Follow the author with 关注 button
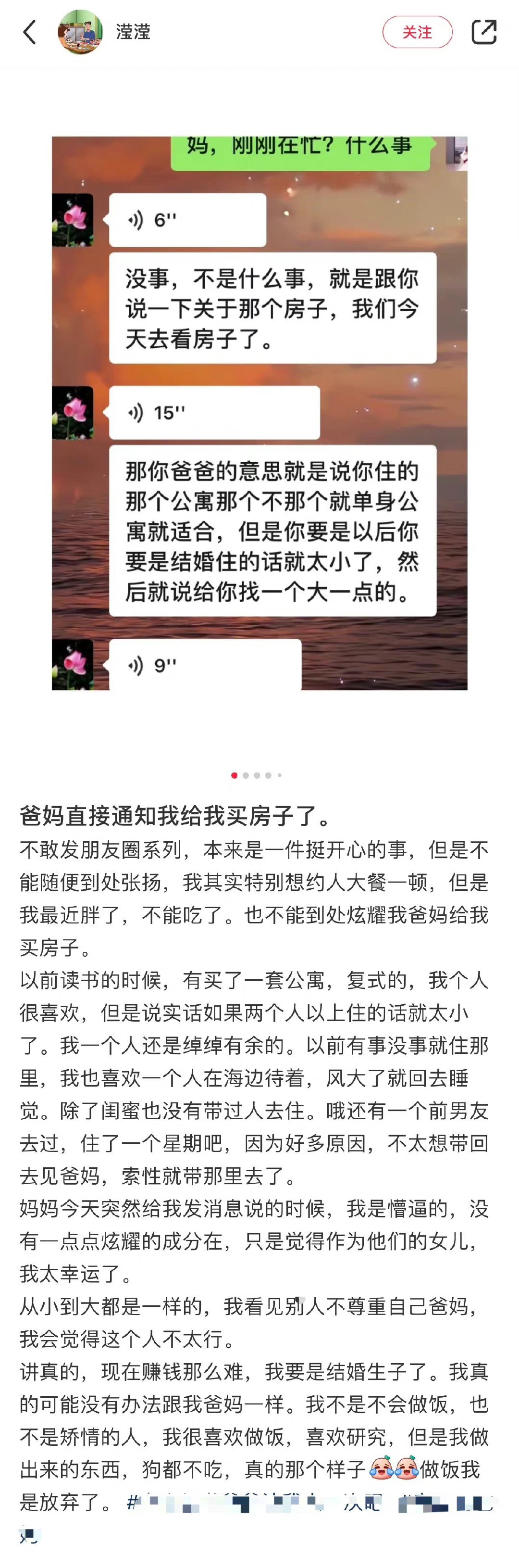This screenshot has height=1568, width=519. coord(417,32)
